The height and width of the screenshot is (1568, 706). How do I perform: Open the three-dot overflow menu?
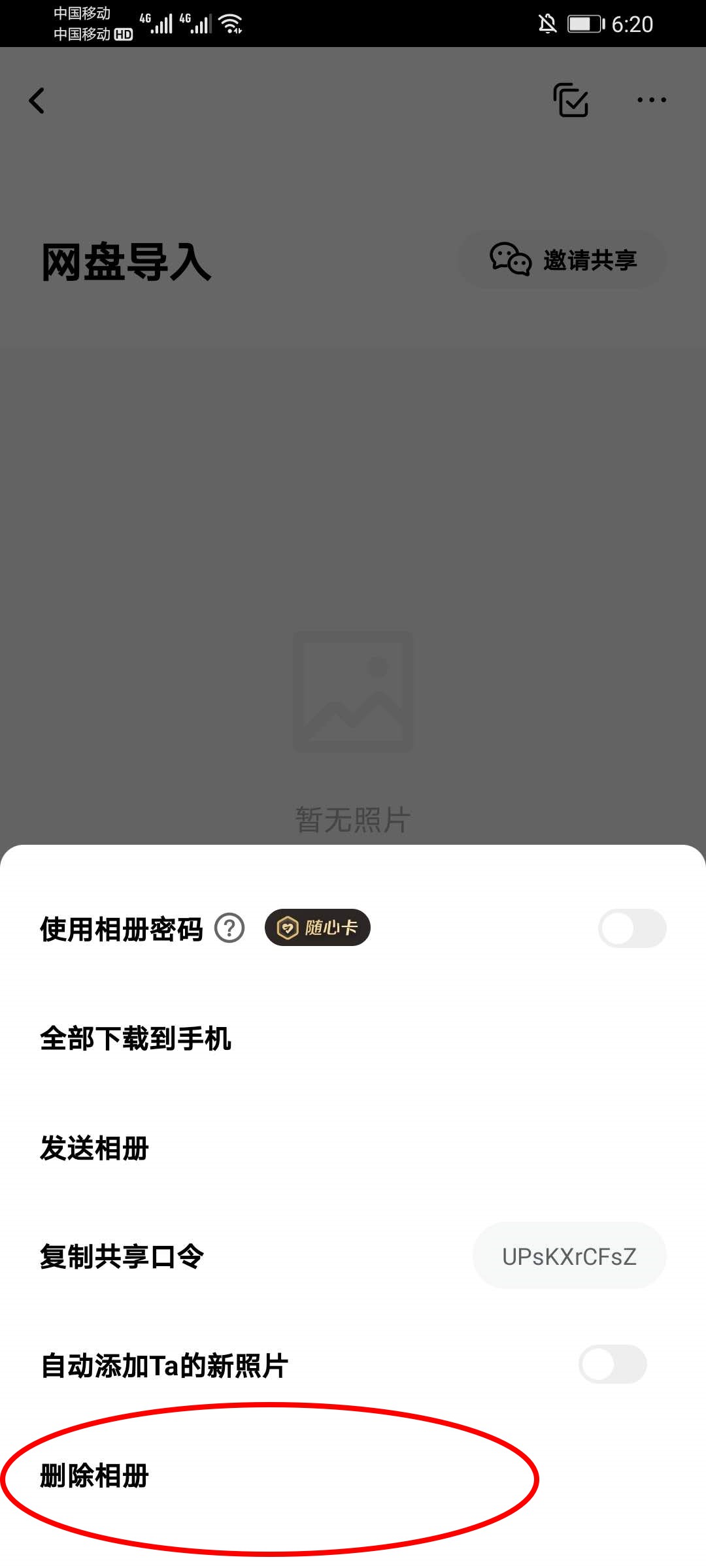click(x=652, y=100)
